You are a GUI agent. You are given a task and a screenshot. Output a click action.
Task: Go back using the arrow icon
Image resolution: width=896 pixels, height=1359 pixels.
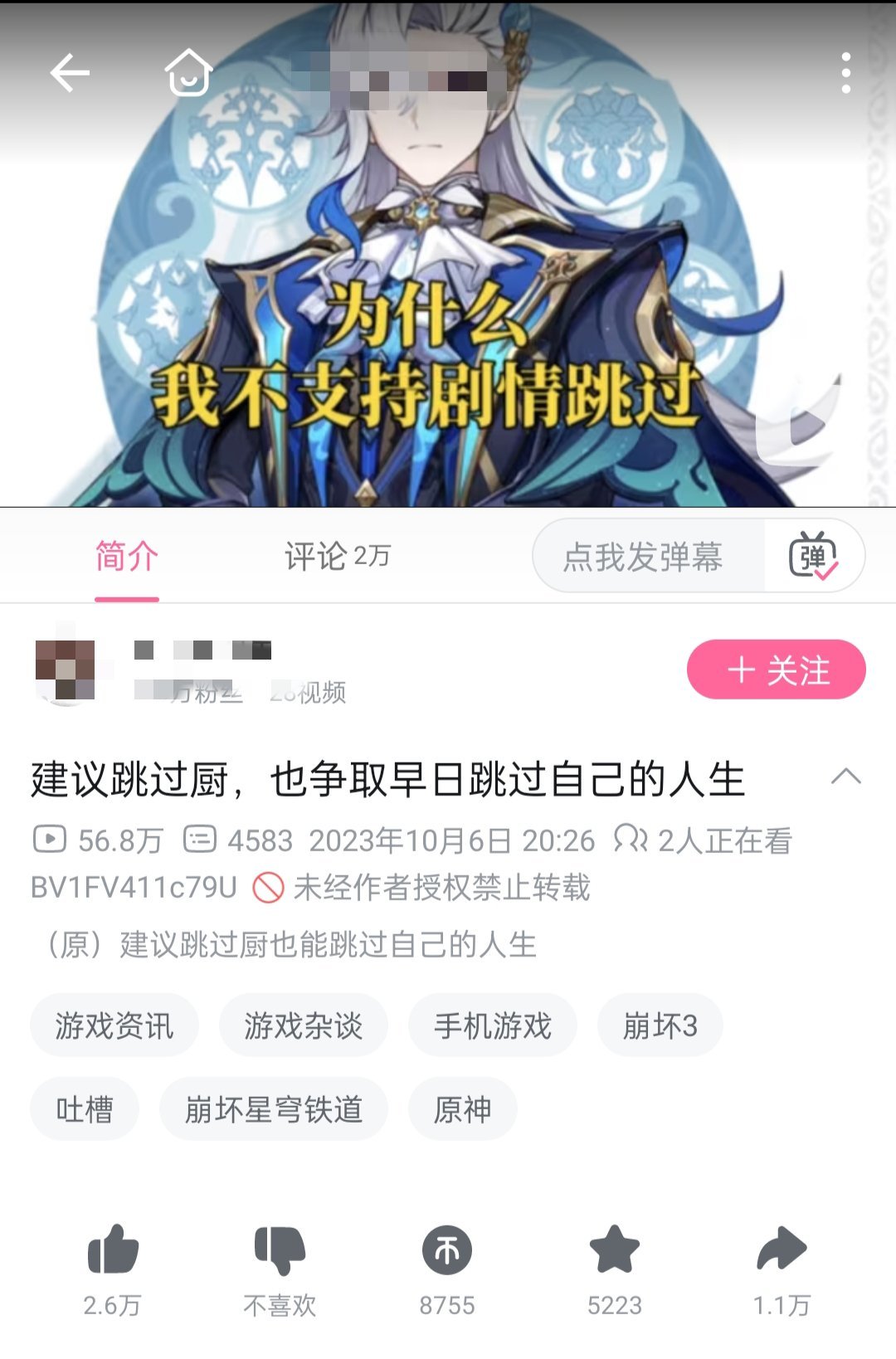point(70,73)
